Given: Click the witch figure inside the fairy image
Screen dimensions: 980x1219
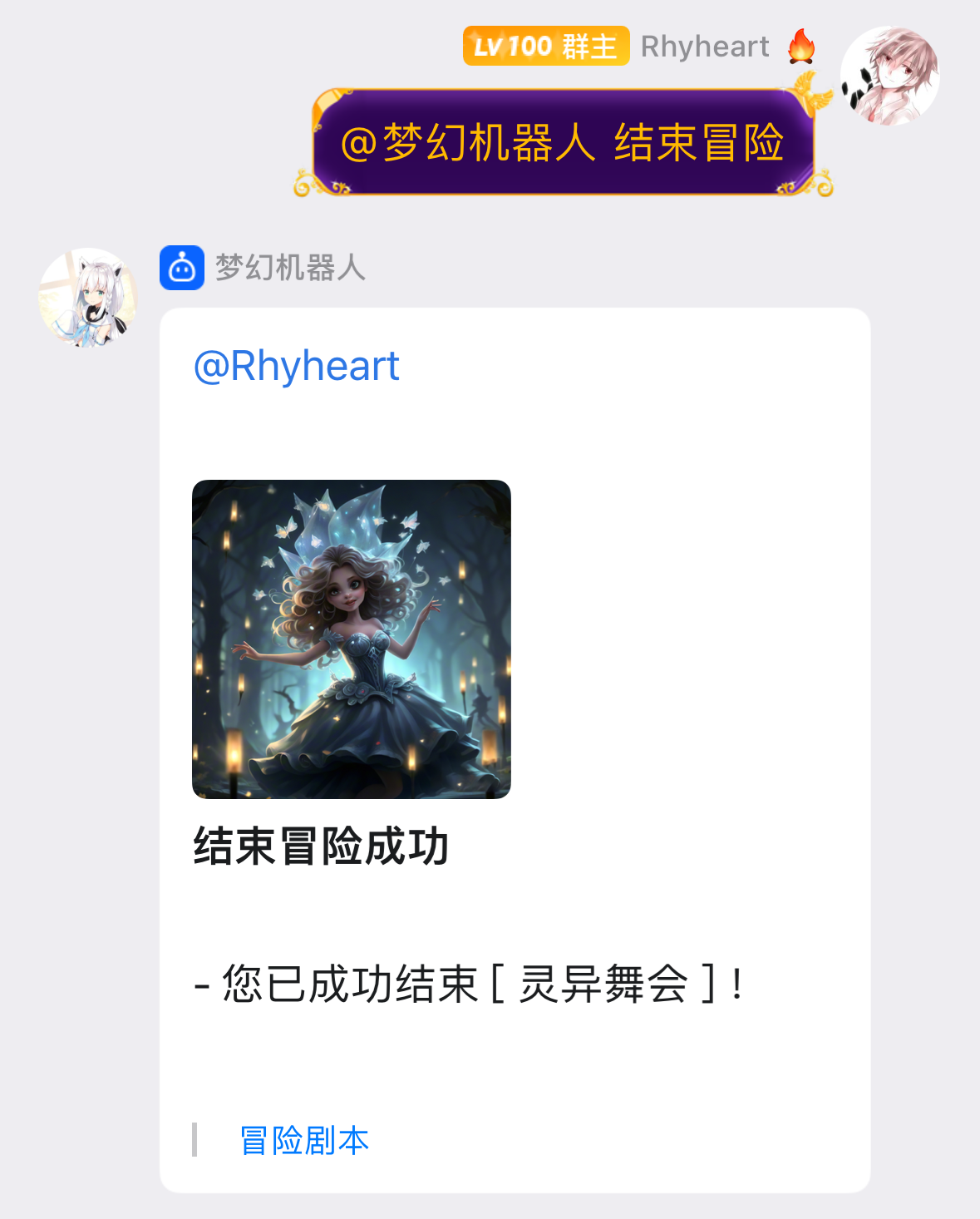Looking at the screenshot, I should pyautogui.click(x=481, y=703).
